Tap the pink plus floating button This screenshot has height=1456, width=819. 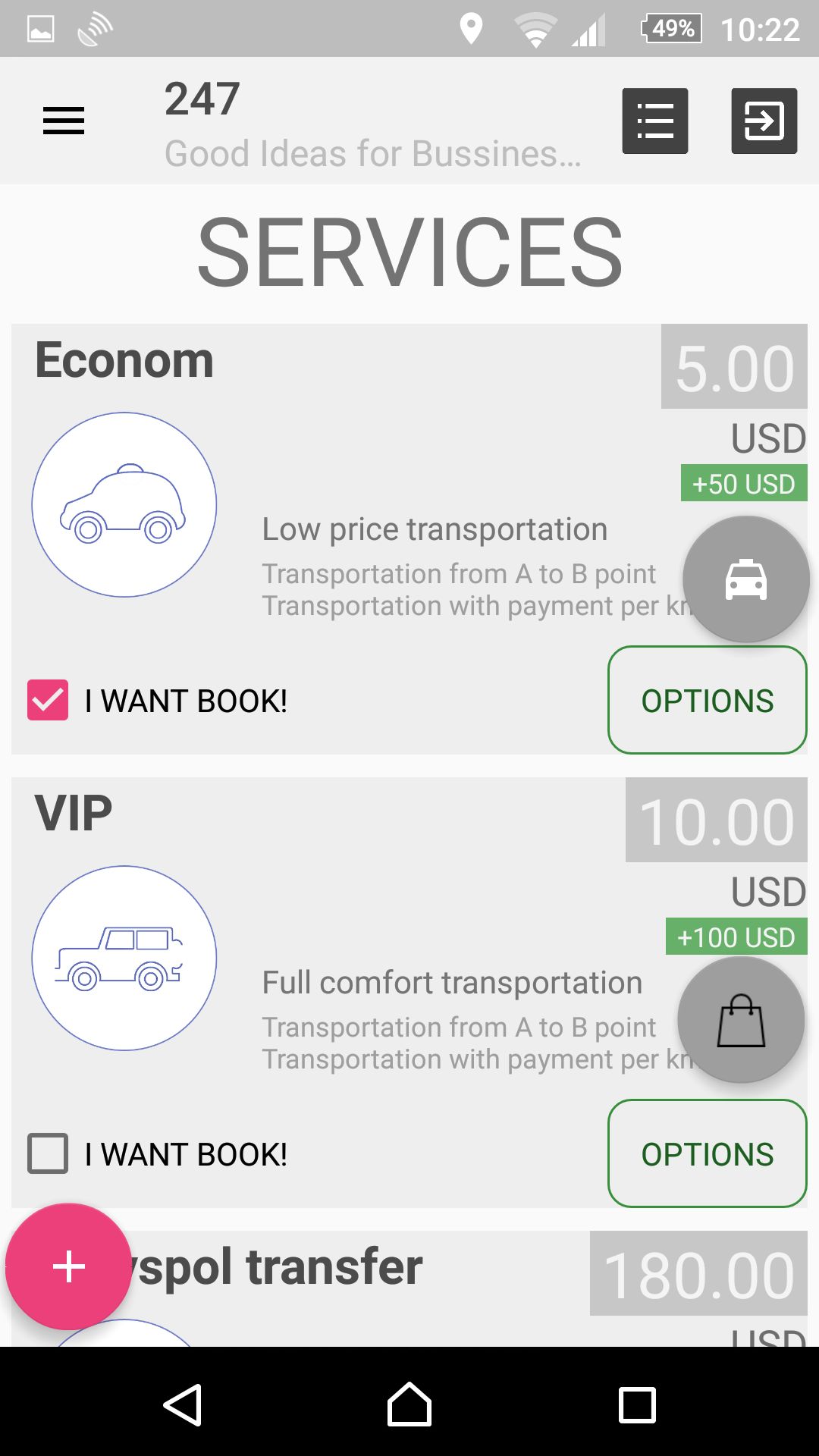click(x=68, y=1266)
